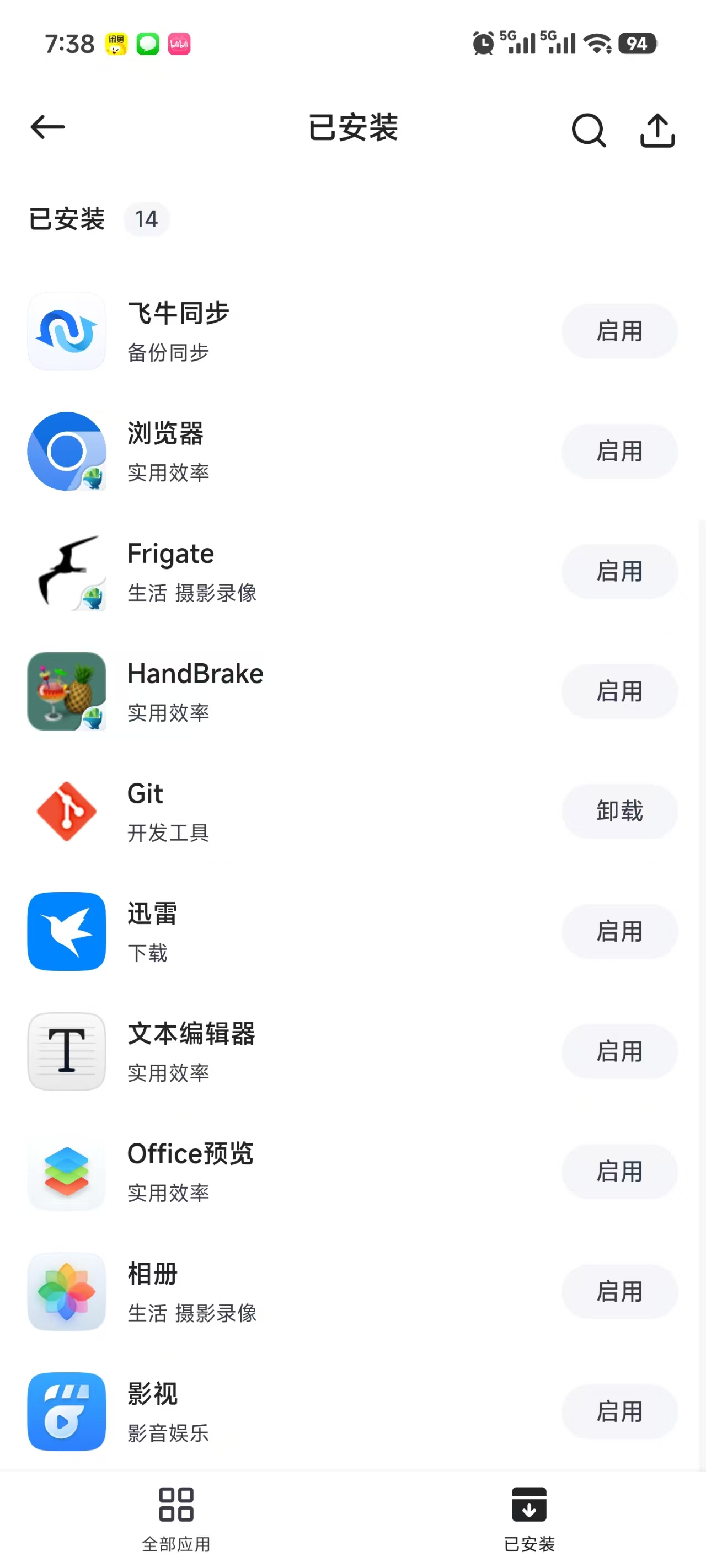The width and height of the screenshot is (706, 1568).
Task: Tap 启用 for 文本编辑器
Action: pos(619,1051)
